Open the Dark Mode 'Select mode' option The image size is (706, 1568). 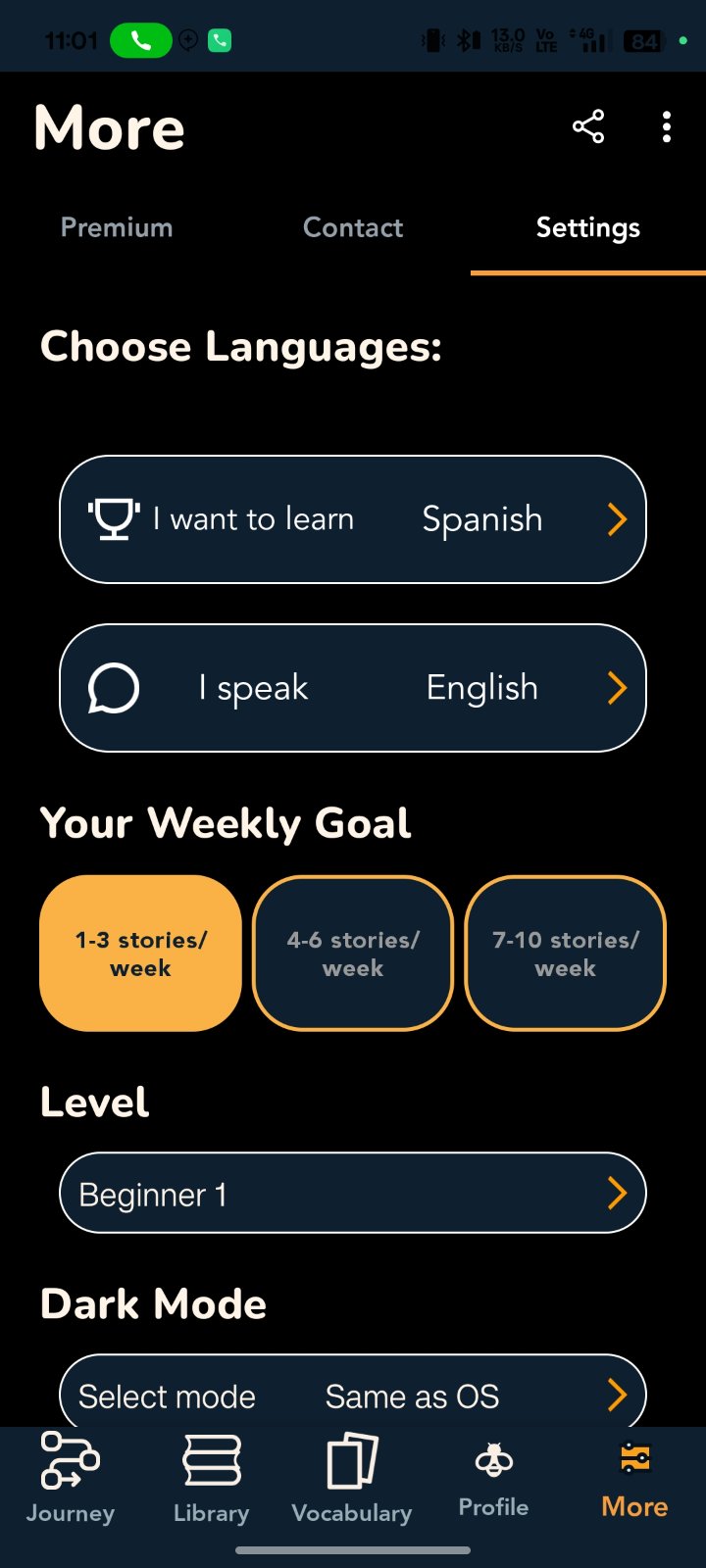coord(353,1394)
